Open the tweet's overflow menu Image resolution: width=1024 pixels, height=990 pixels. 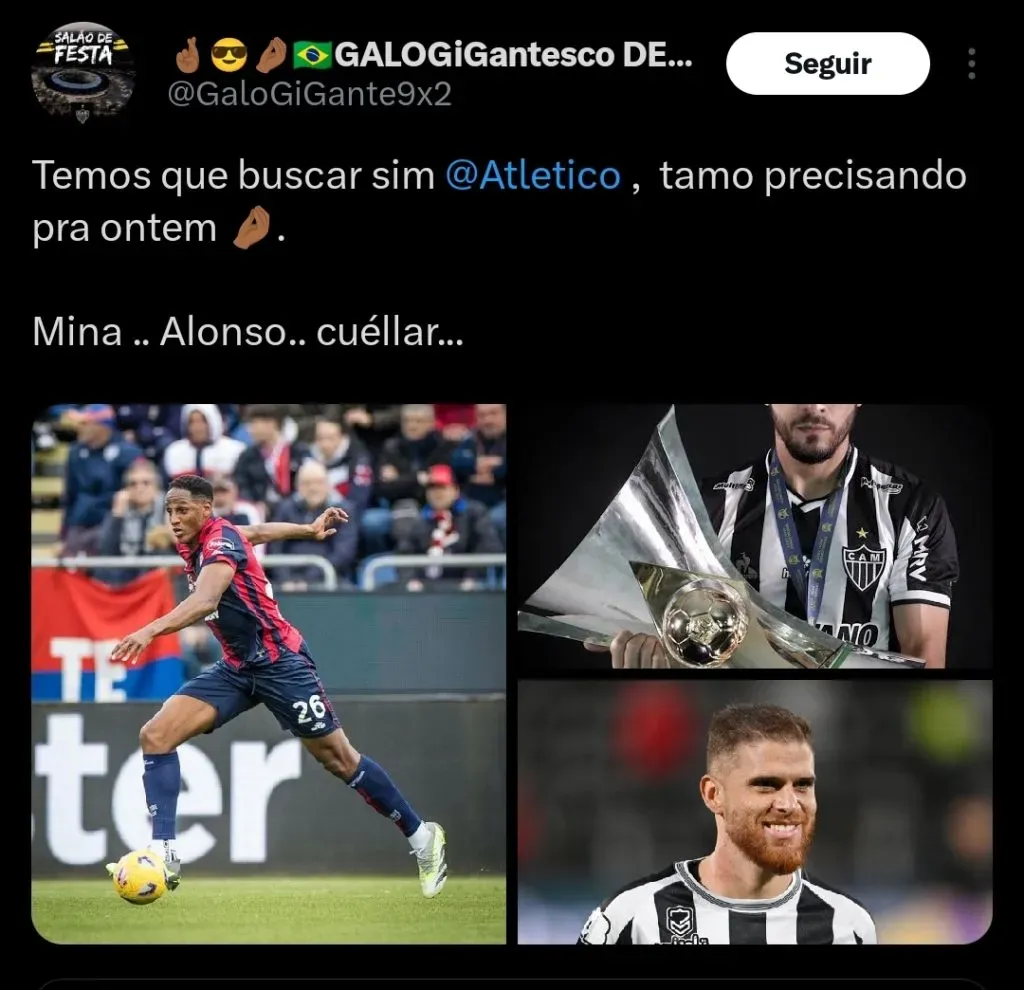(971, 64)
